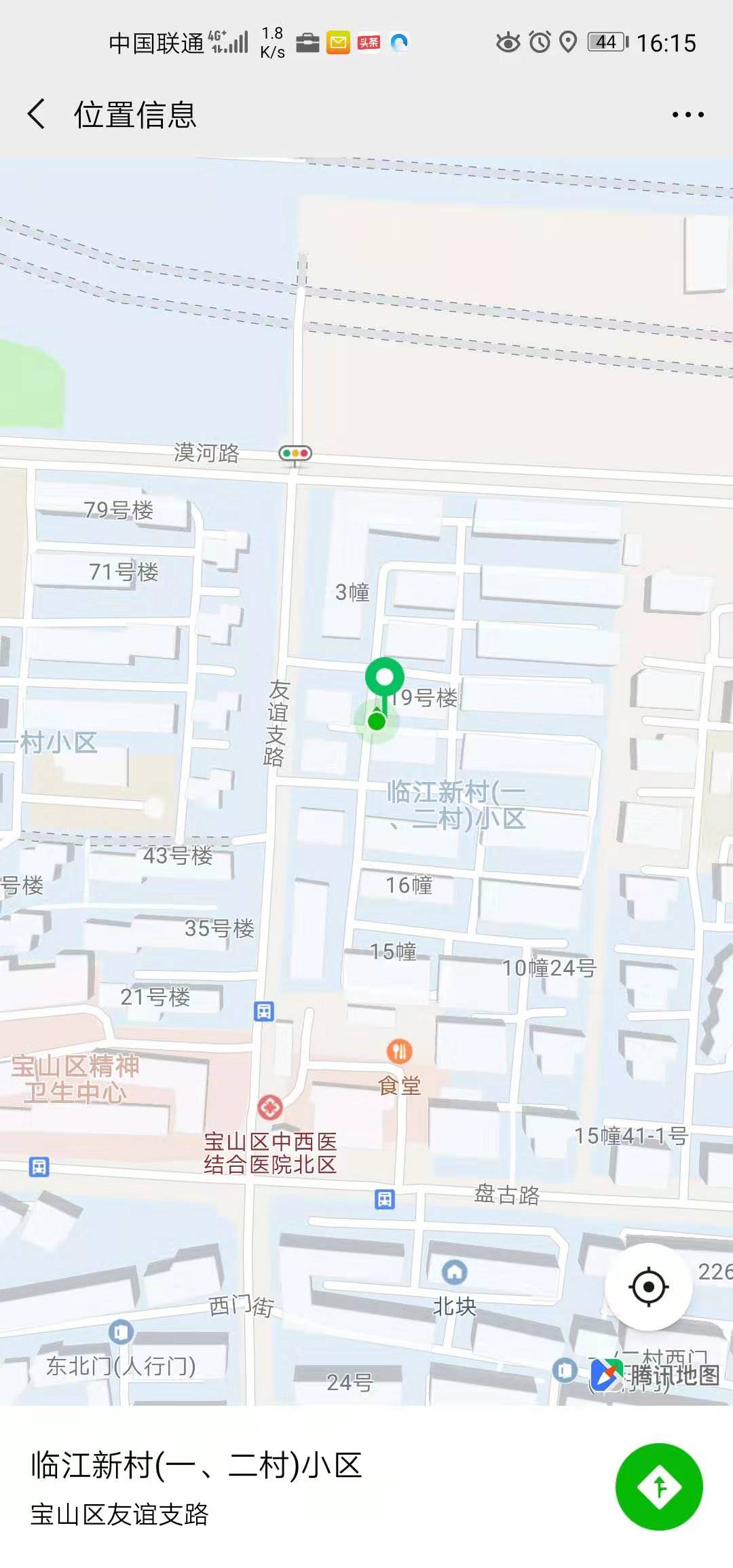This screenshot has width=733, height=1568.
Task: Recenter the map on my location
Action: (x=648, y=1286)
